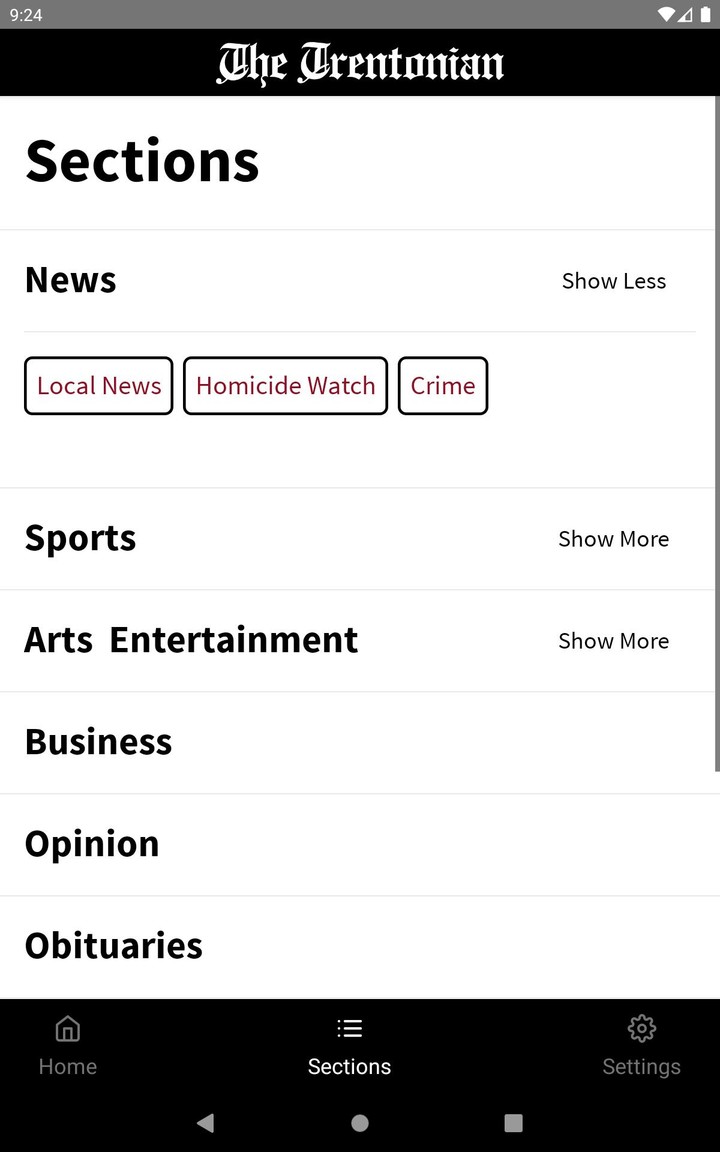Go to the Settings tab
The height and width of the screenshot is (1152, 720).
pos(641,1045)
